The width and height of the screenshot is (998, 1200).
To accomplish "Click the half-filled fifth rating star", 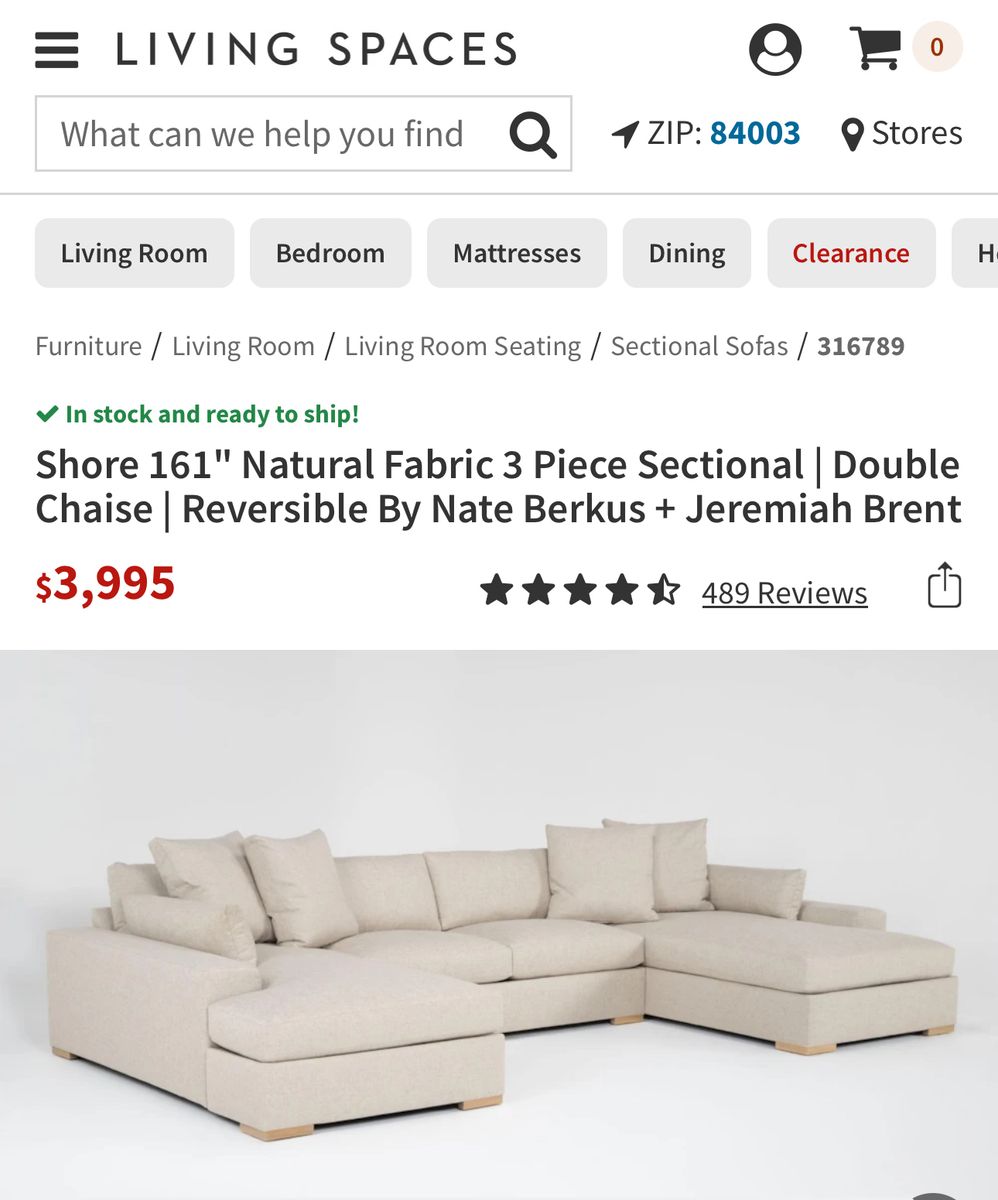I will coord(661,592).
